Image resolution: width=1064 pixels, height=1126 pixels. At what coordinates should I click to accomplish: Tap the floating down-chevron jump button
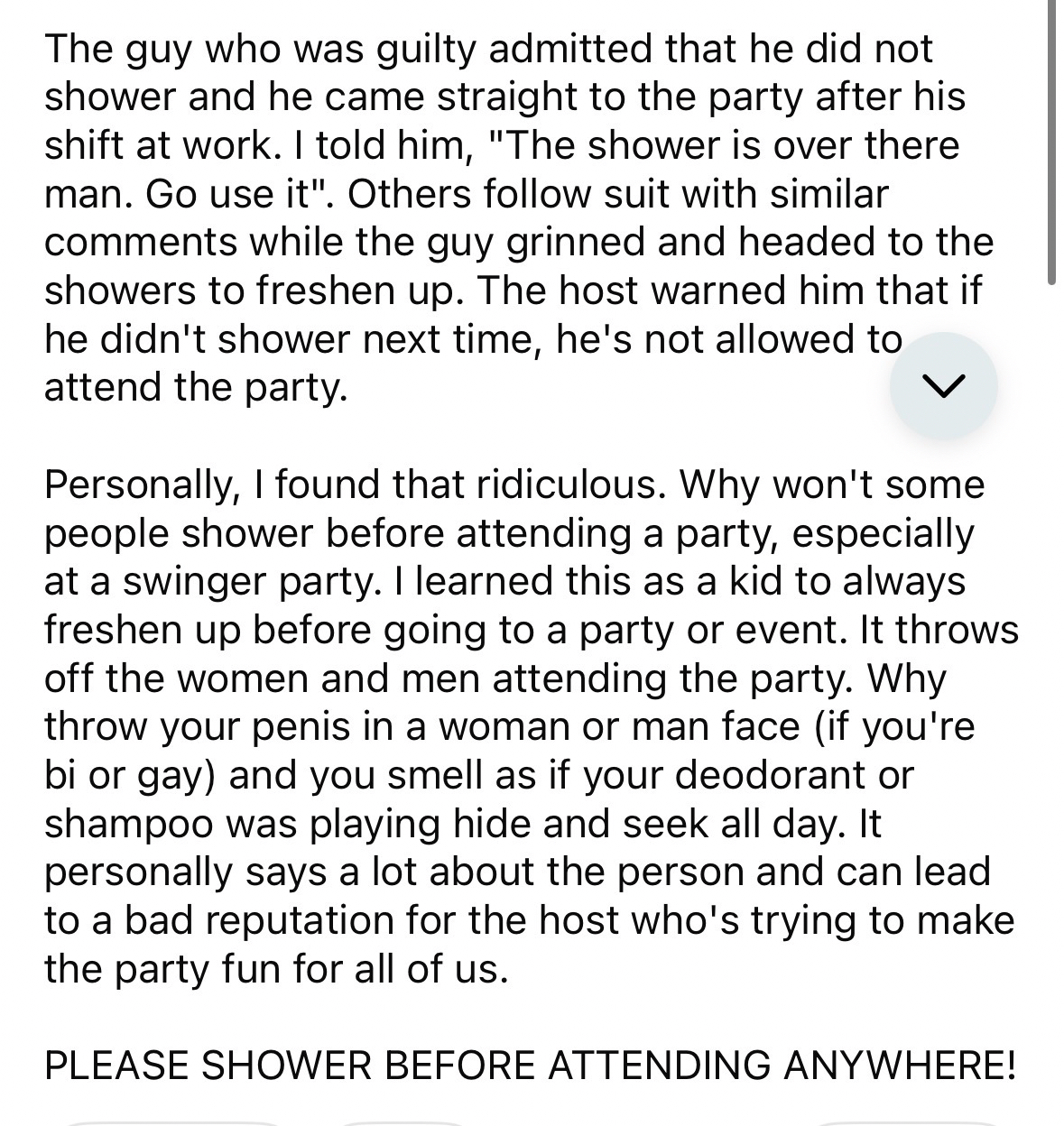point(943,385)
